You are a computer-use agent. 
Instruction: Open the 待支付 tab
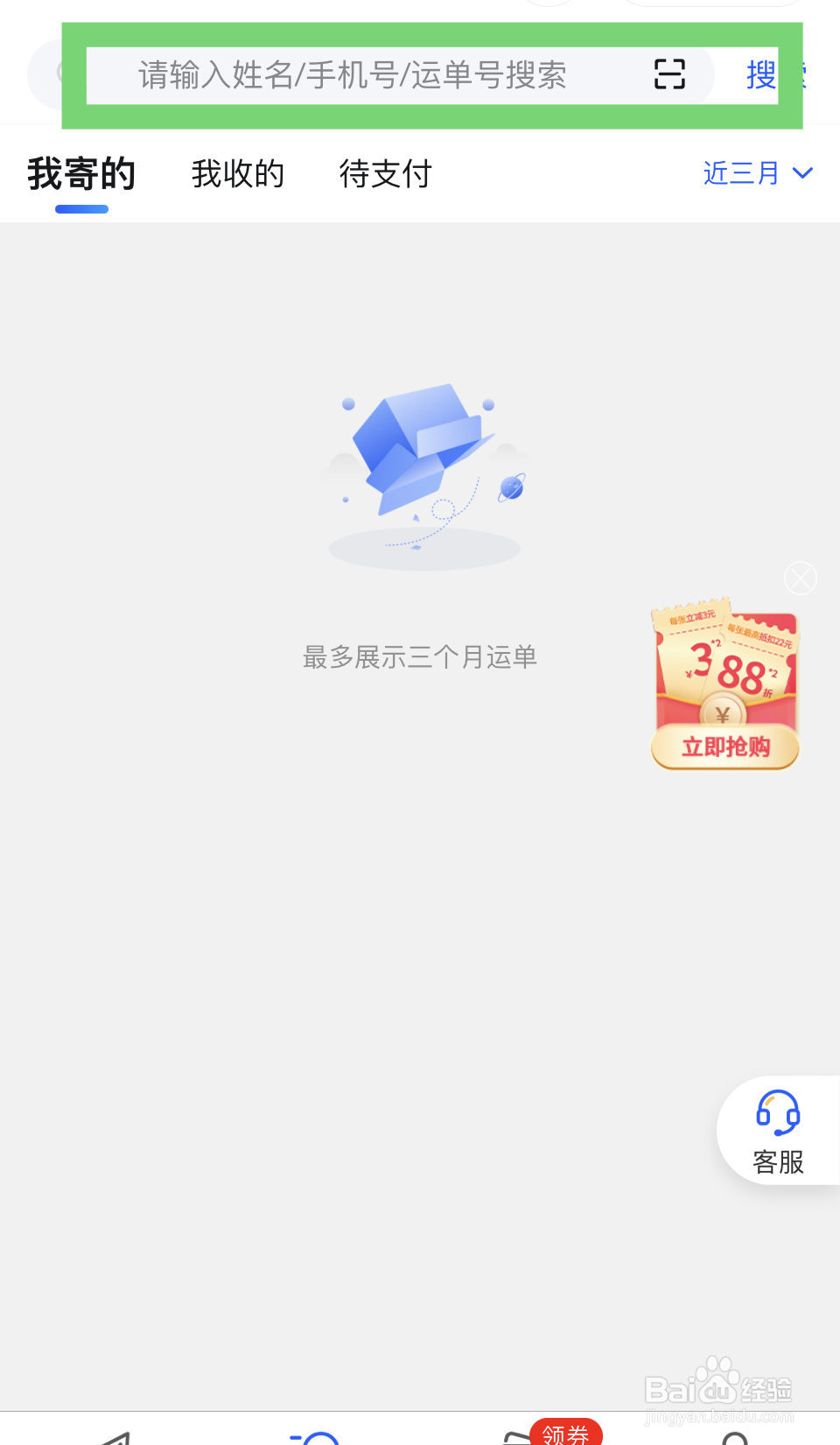pos(385,173)
